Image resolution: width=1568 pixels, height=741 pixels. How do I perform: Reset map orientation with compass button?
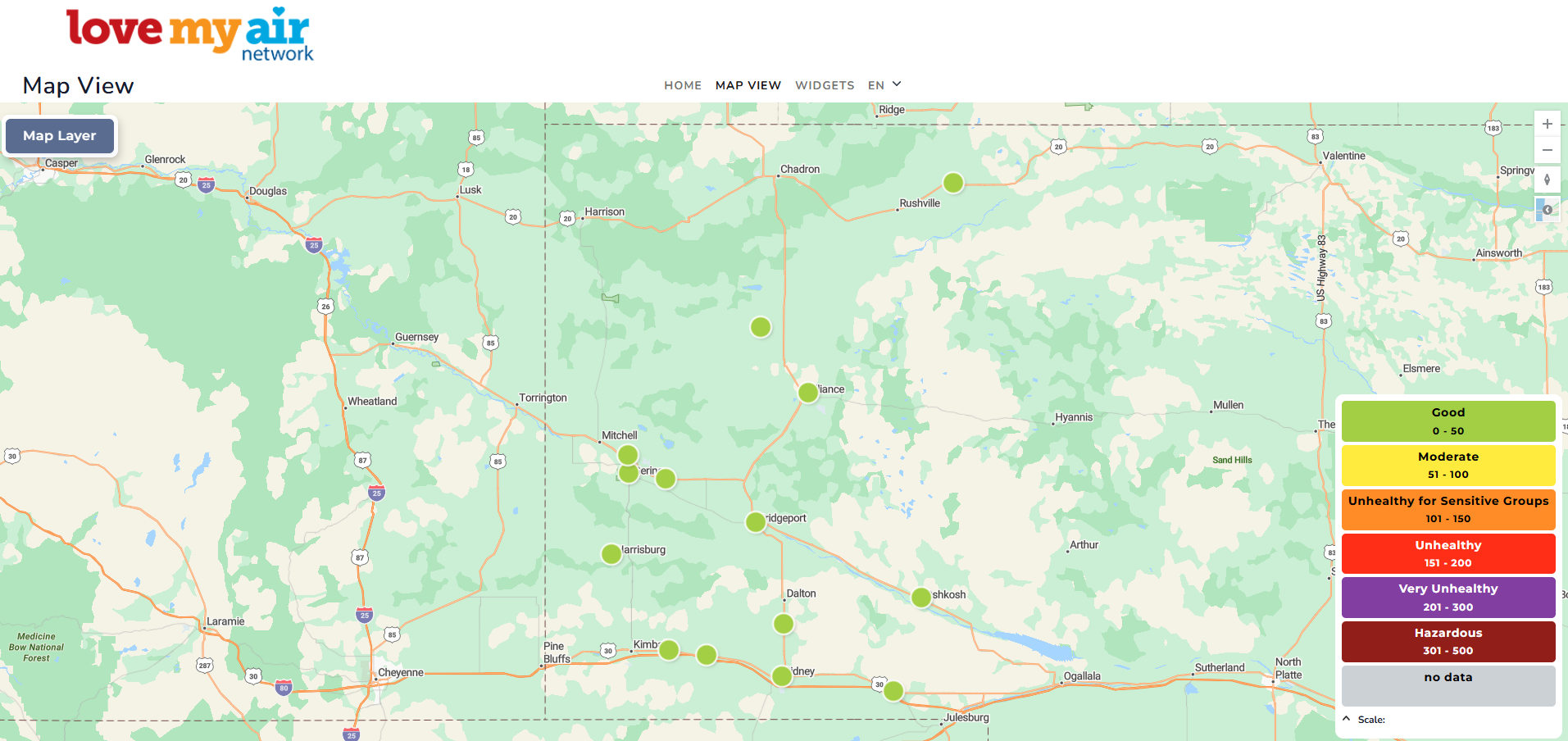1548,180
